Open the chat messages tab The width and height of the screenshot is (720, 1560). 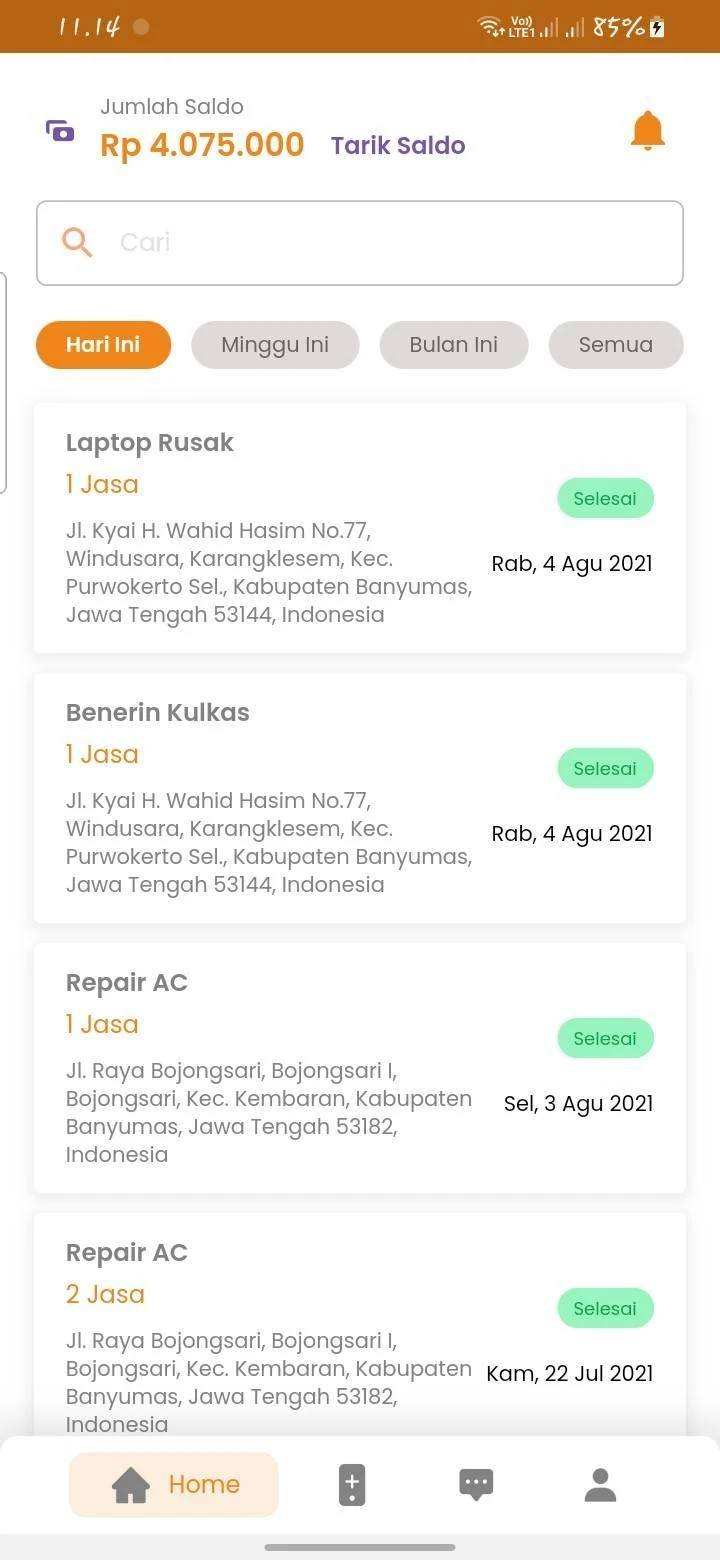pos(476,1485)
